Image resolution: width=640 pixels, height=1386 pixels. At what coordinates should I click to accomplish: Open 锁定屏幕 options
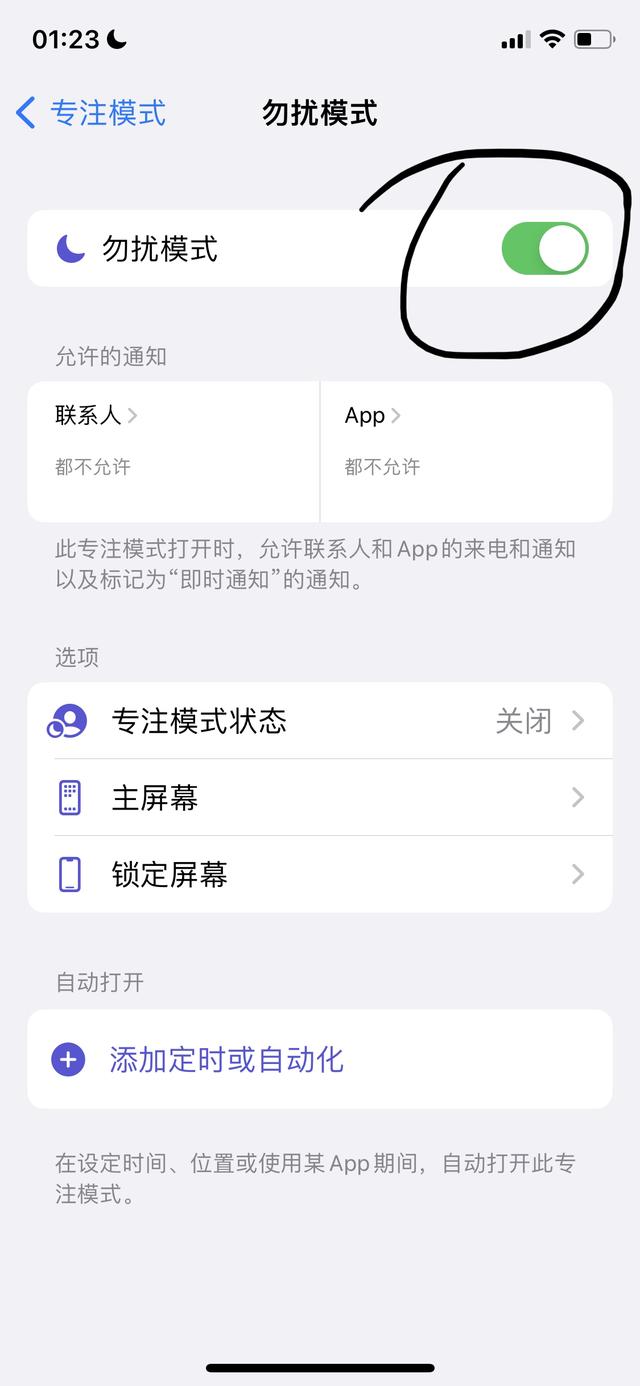click(320, 874)
